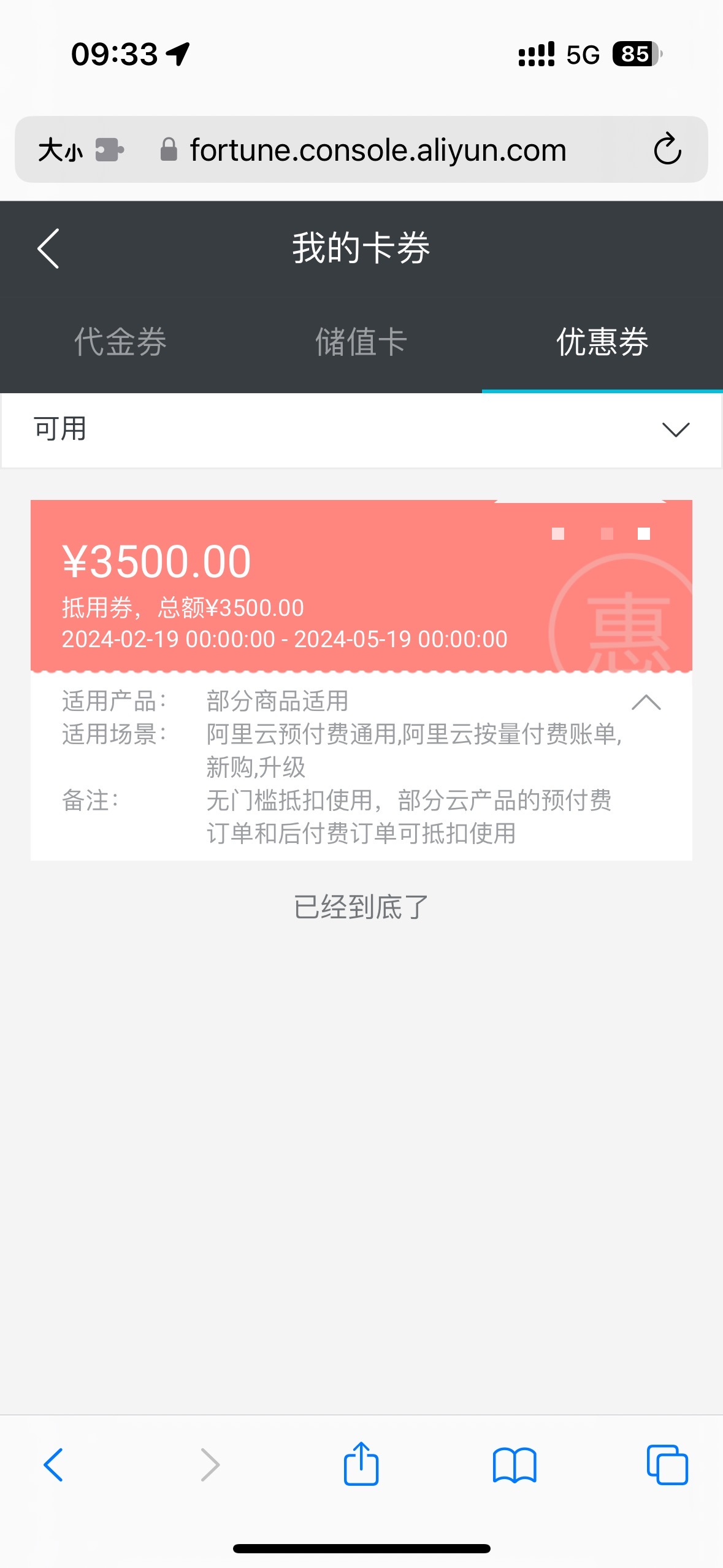This screenshot has height=1568, width=723.
Task: Navigate back in Safari toolbar
Action: tap(53, 1465)
